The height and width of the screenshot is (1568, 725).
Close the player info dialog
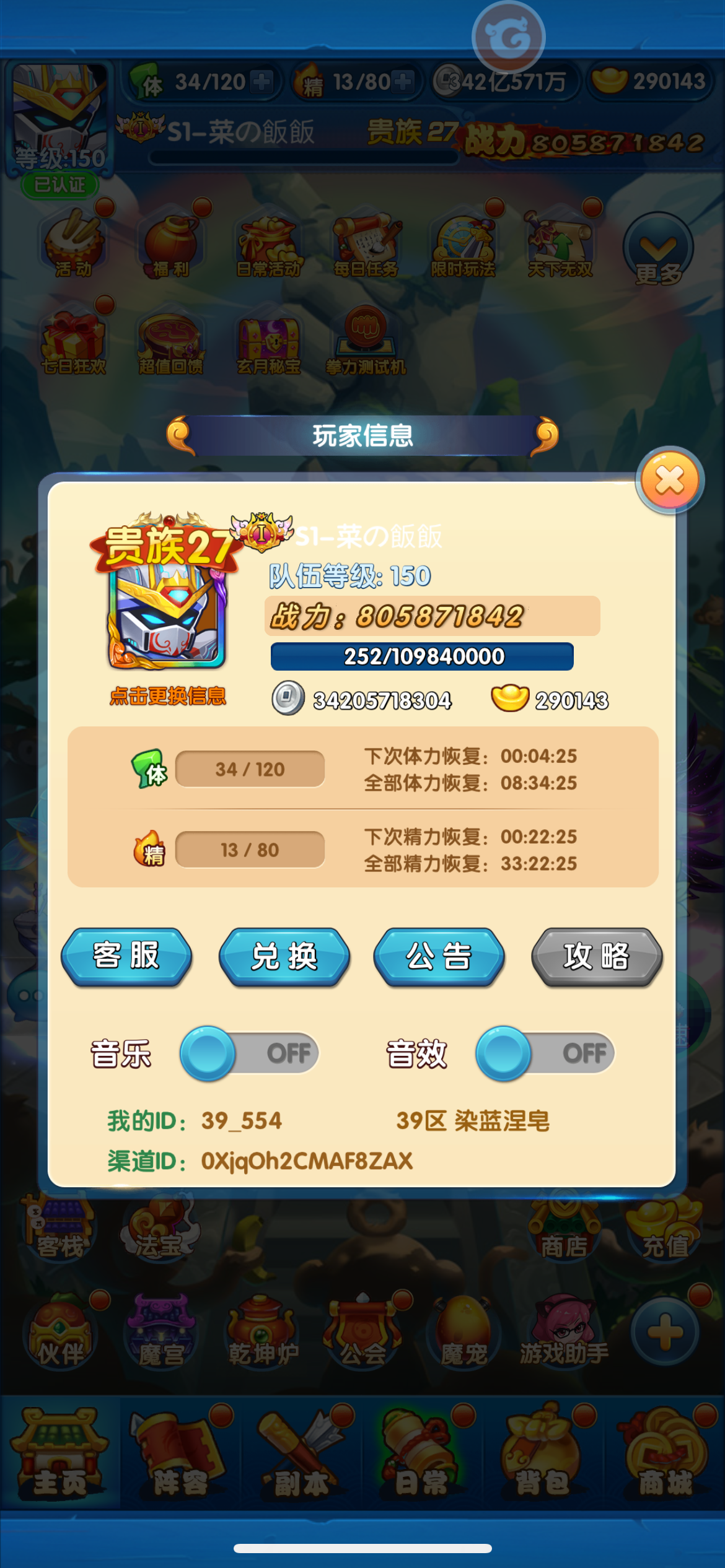[x=670, y=480]
